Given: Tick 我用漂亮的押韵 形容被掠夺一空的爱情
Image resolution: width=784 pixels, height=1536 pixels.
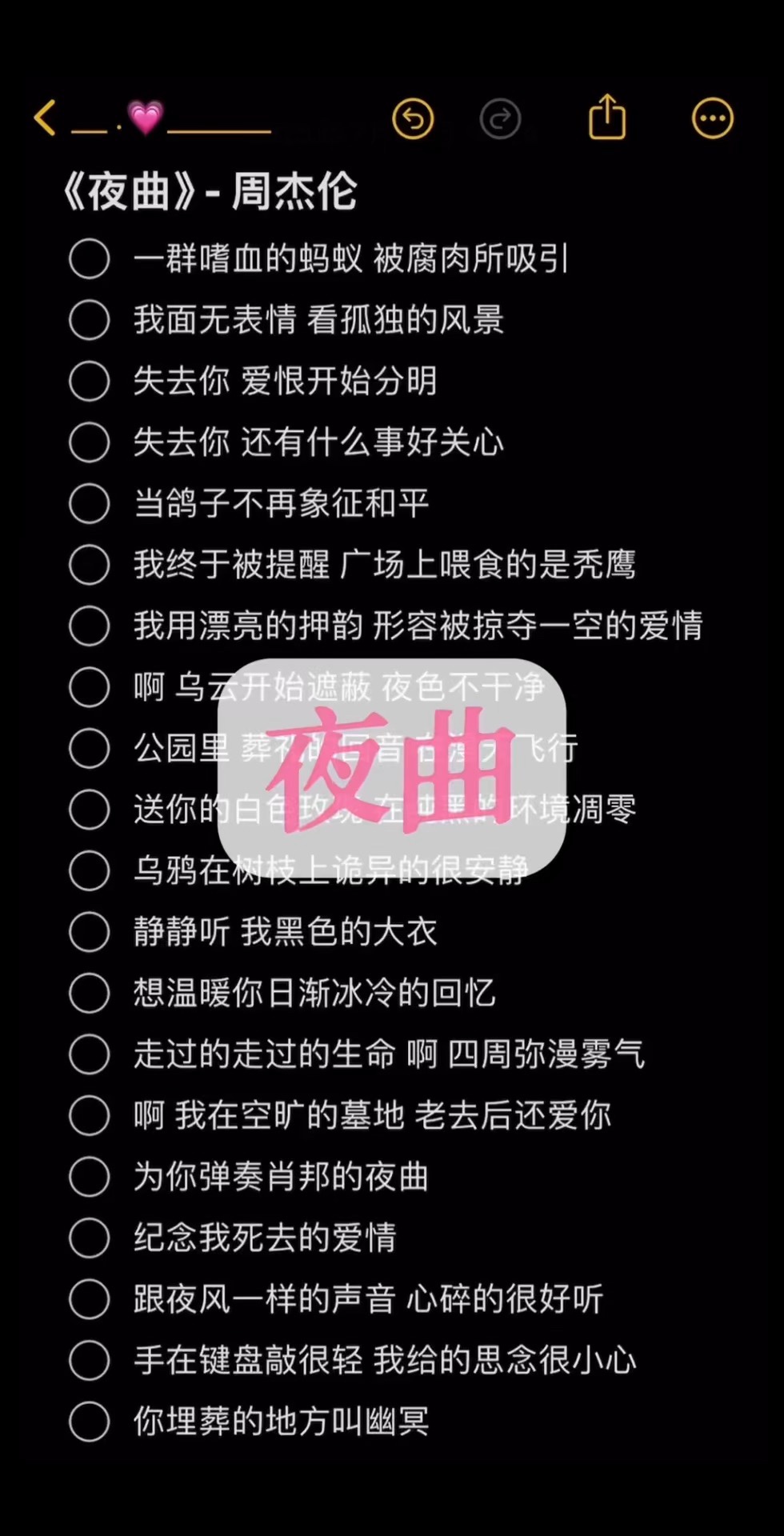Looking at the screenshot, I should (90, 626).
